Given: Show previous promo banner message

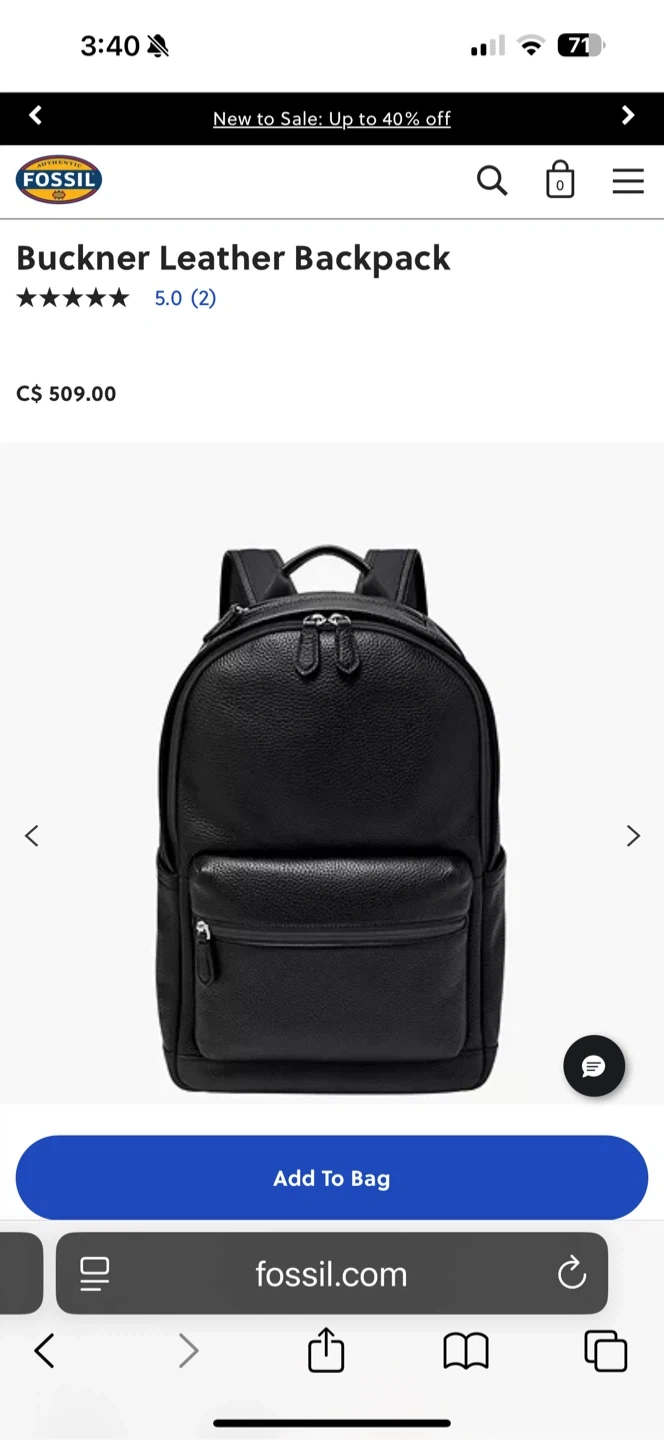Looking at the screenshot, I should tap(36, 116).
